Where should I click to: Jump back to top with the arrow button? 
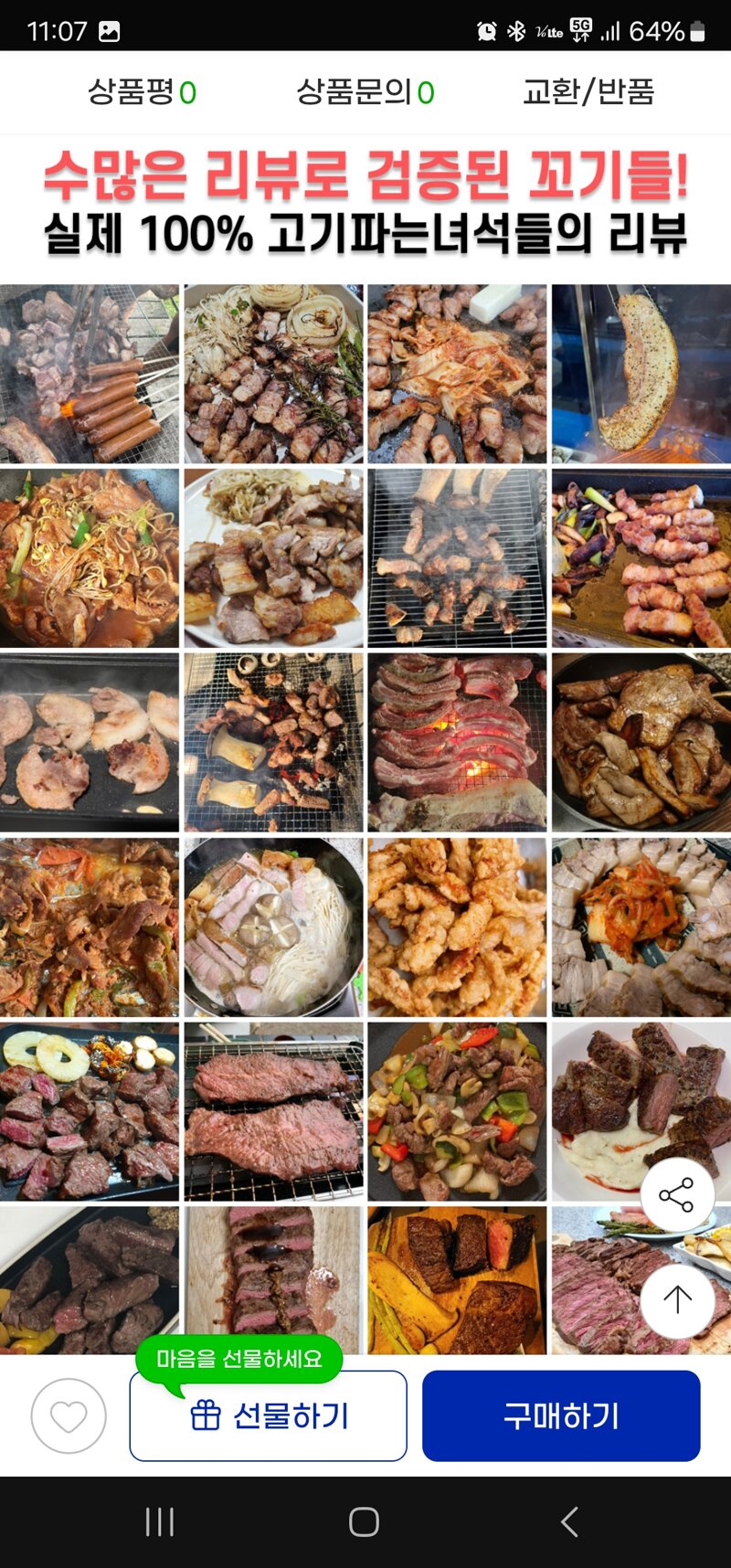[676, 1299]
